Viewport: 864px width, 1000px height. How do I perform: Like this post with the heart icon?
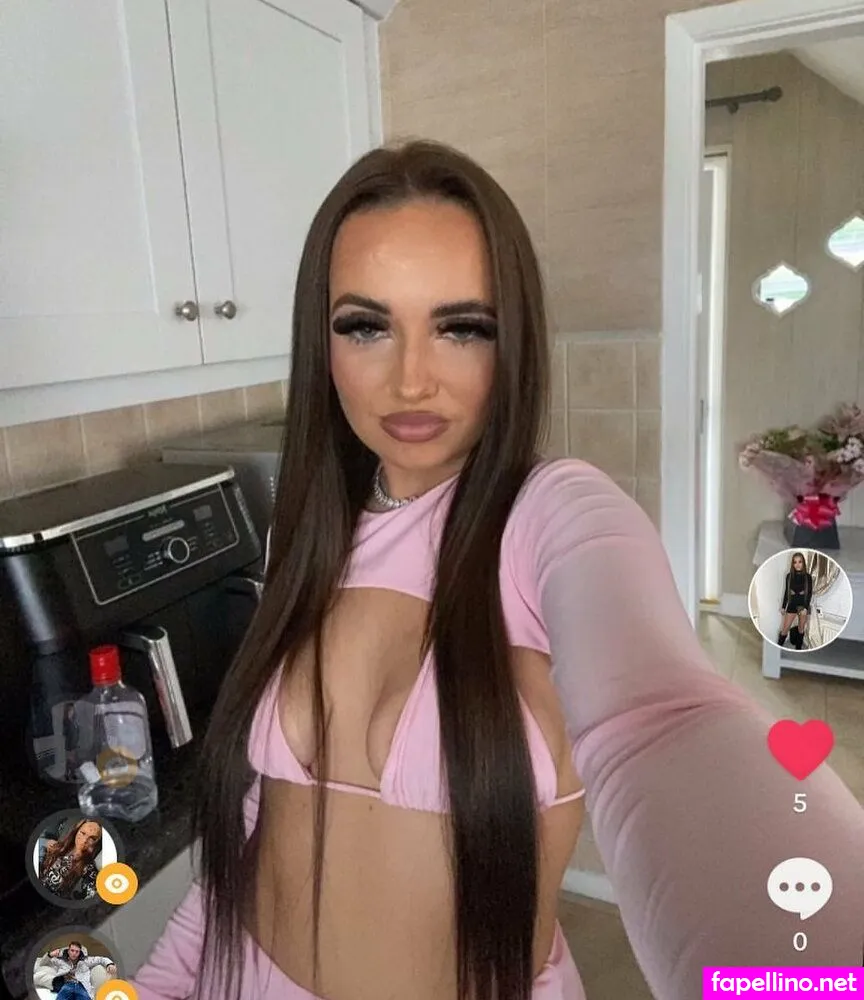[x=800, y=748]
